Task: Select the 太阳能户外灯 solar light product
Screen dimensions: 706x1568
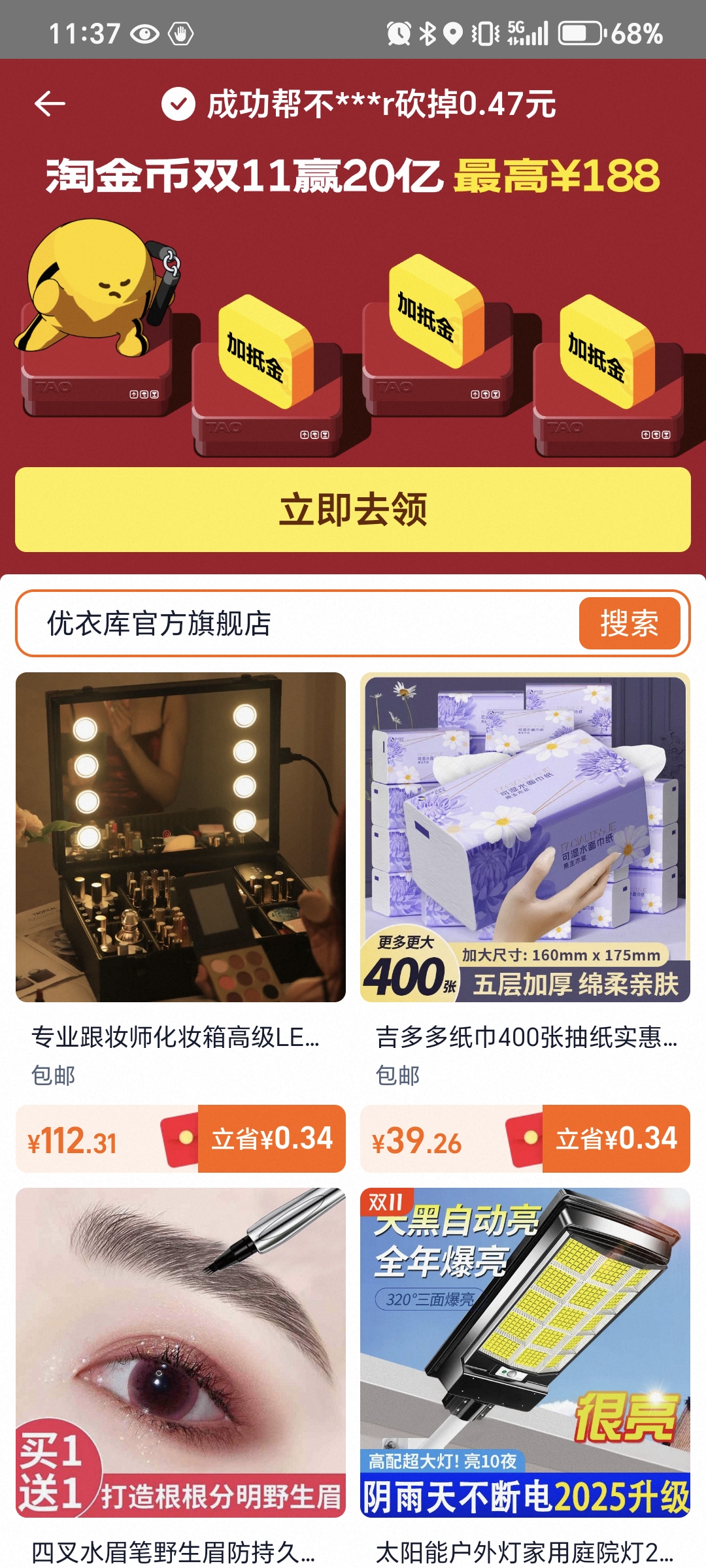Action: 525,1352
